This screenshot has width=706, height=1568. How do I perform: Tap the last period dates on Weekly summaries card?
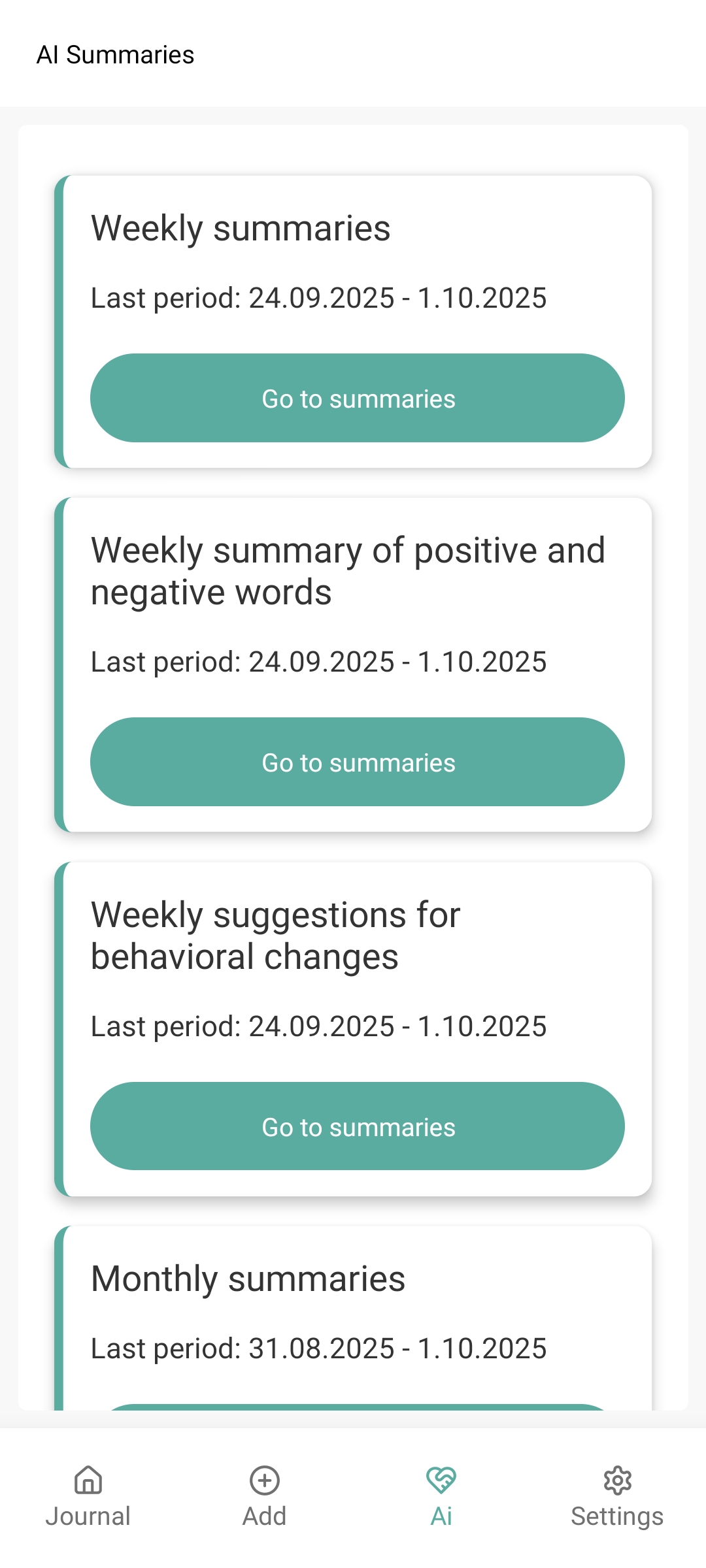(x=318, y=297)
